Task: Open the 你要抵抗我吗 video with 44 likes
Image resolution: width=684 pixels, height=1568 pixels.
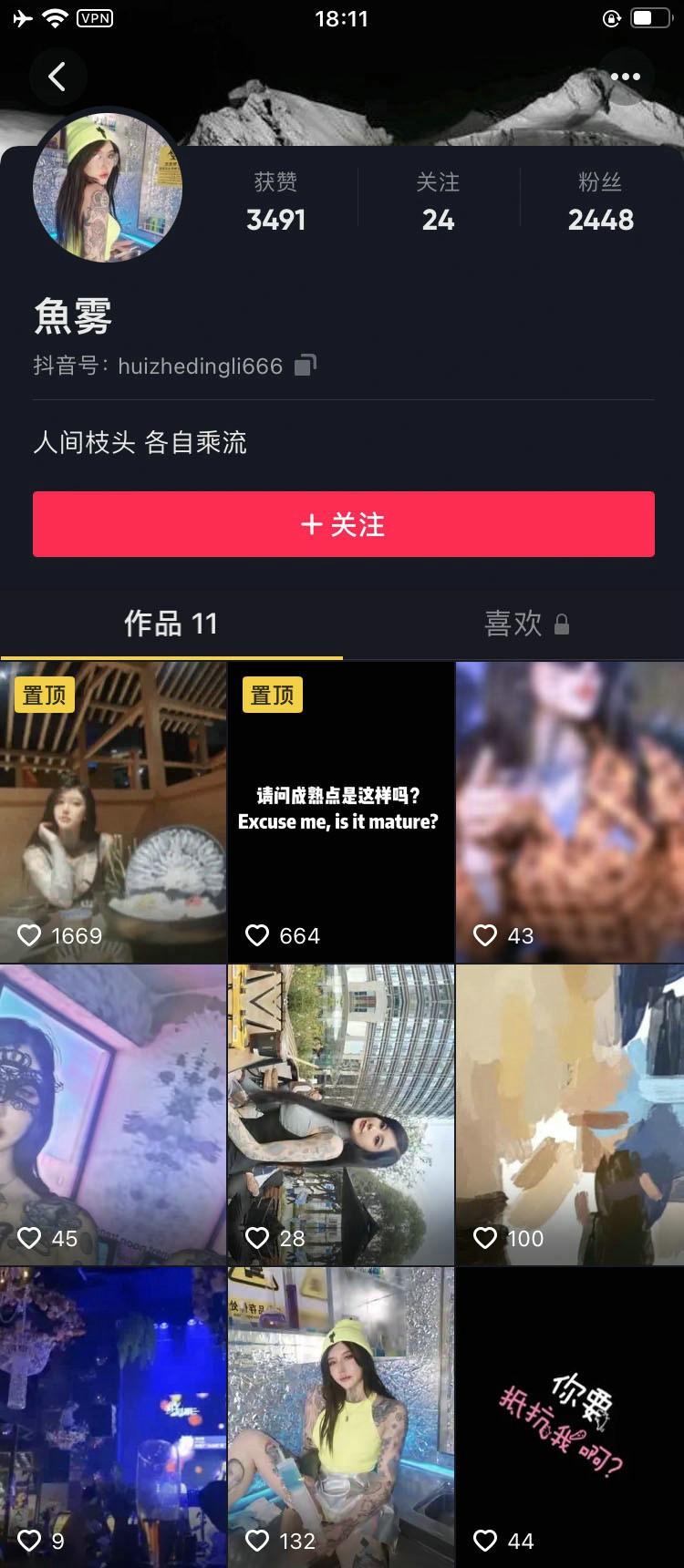Action: coord(569,1417)
